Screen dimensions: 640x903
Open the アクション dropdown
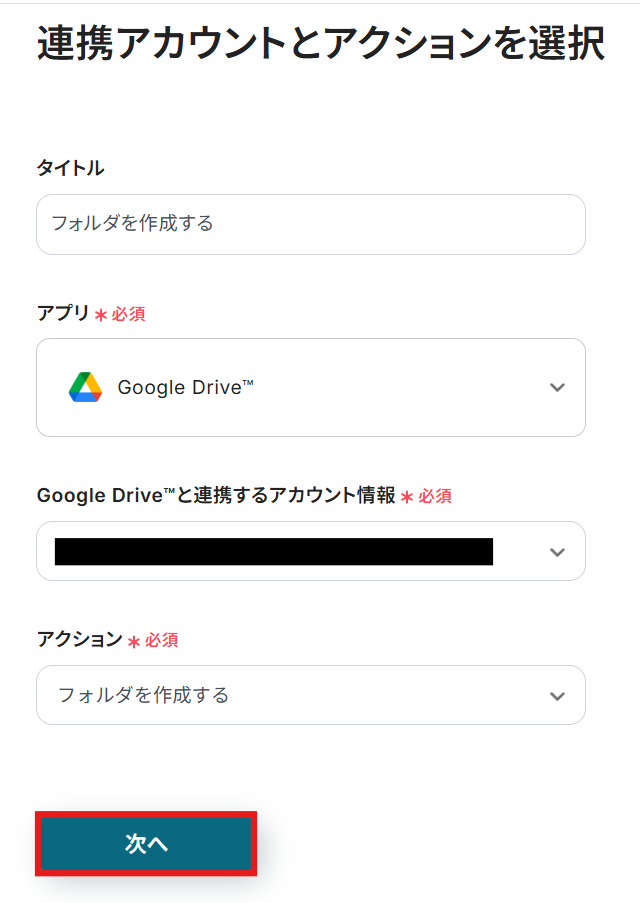pyautogui.click(x=310, y=695)
